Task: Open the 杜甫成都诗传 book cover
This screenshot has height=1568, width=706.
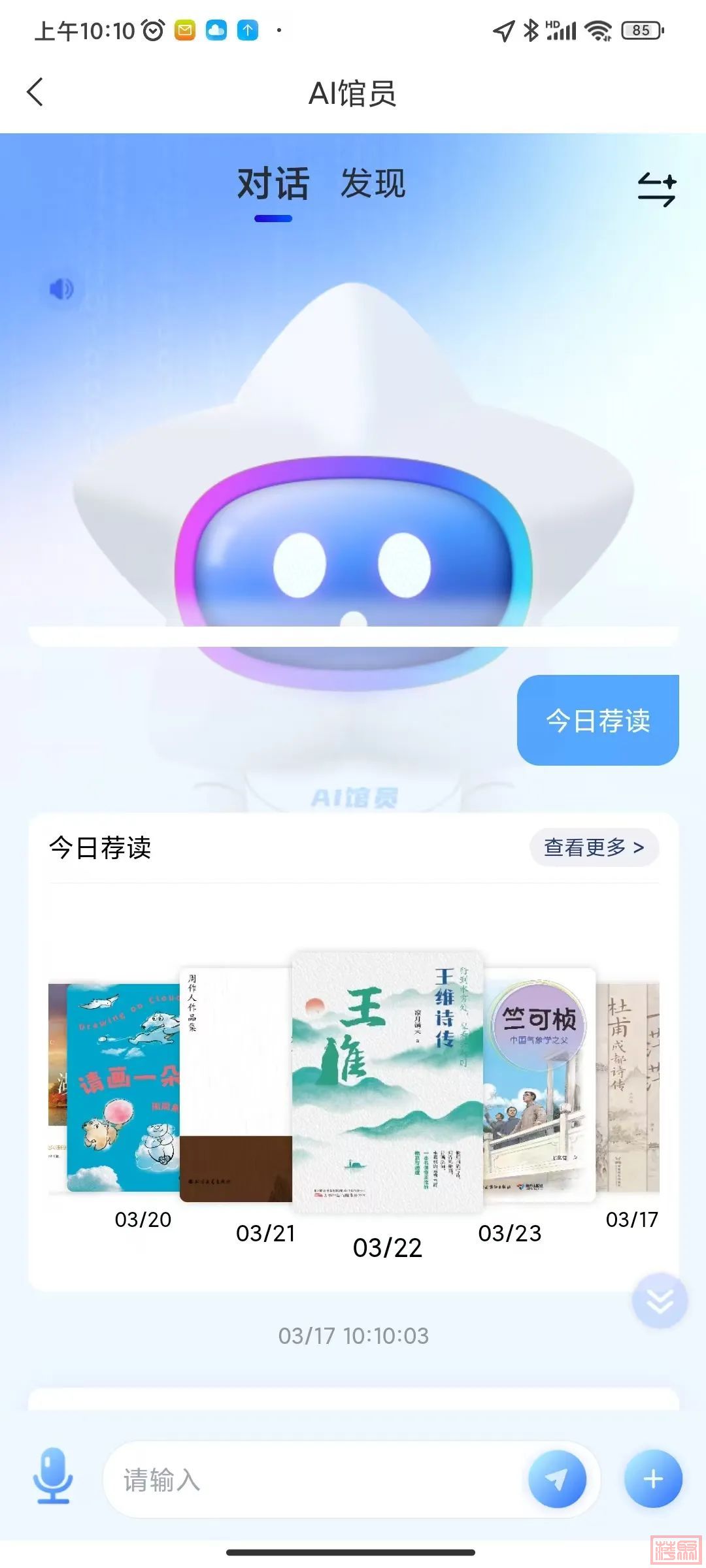Action: pos(628,1088)
